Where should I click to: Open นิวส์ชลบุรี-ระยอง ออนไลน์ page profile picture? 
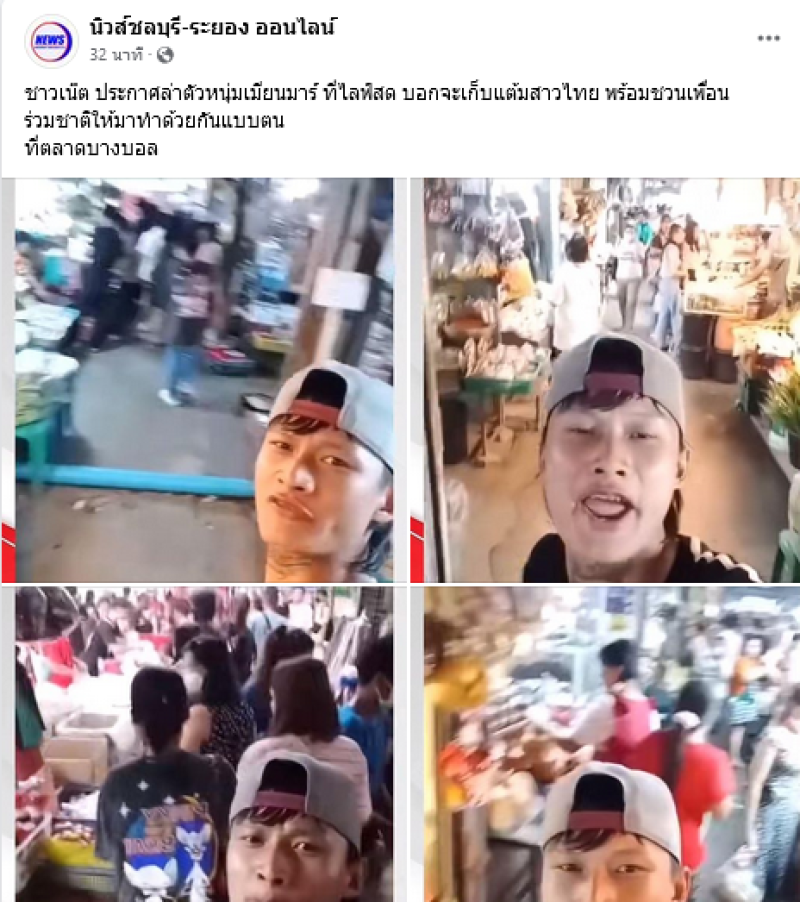pyautogui.click(x=51, y=41)
